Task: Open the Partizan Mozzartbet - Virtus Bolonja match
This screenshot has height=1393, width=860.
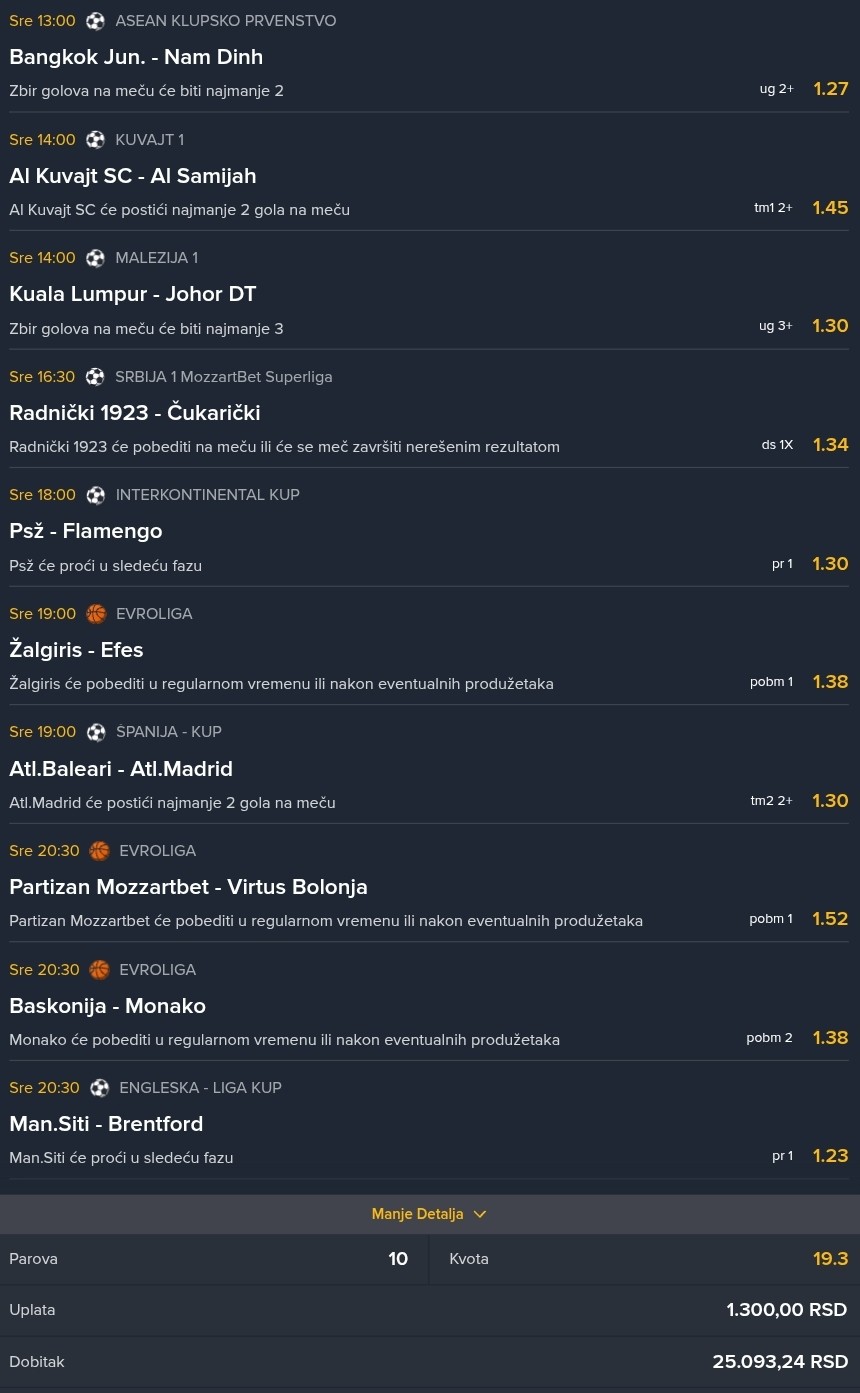Action: coord(188,887)
